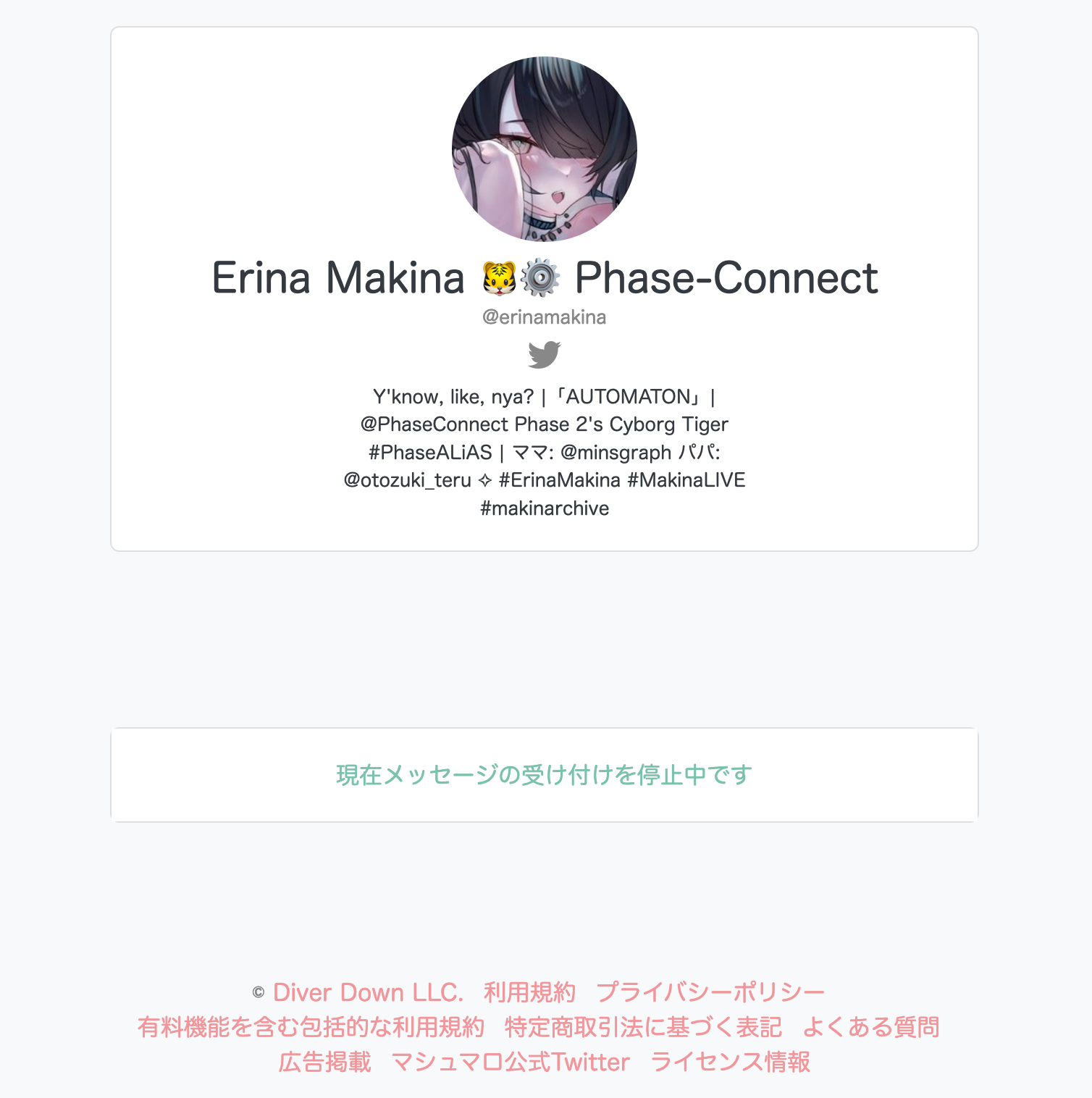View the プライバシーポリシー page
The height and width of the screenshot is (1098, 1092).
[x=710, y=992]
